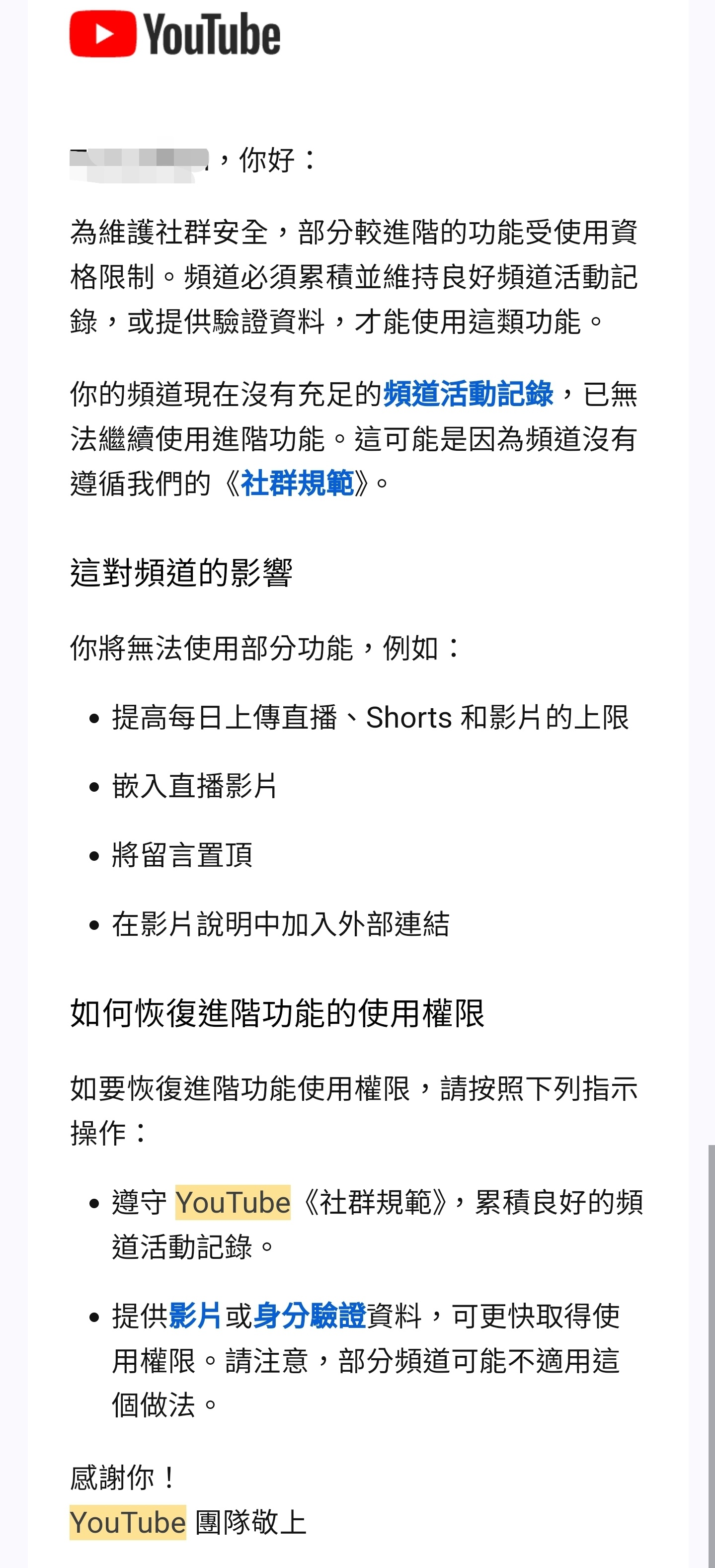Open the 社群規範 link
Image resolution: width=715 pixels, height=1568 pixels.
(x=297, y=483)
